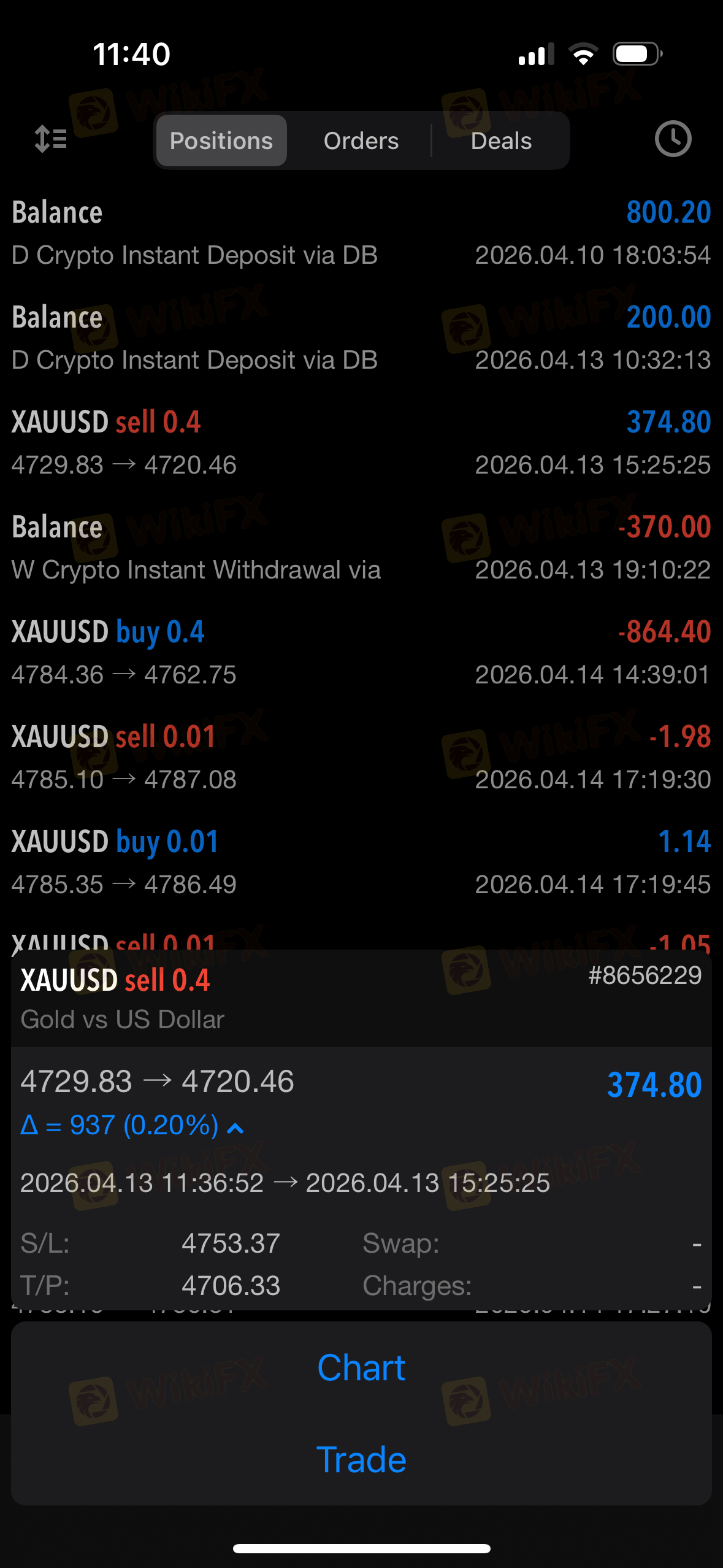Open XAUUSD sell 0.01 row with -1.98
Screen dimensions: 723x1568
[x=361, y=758]
